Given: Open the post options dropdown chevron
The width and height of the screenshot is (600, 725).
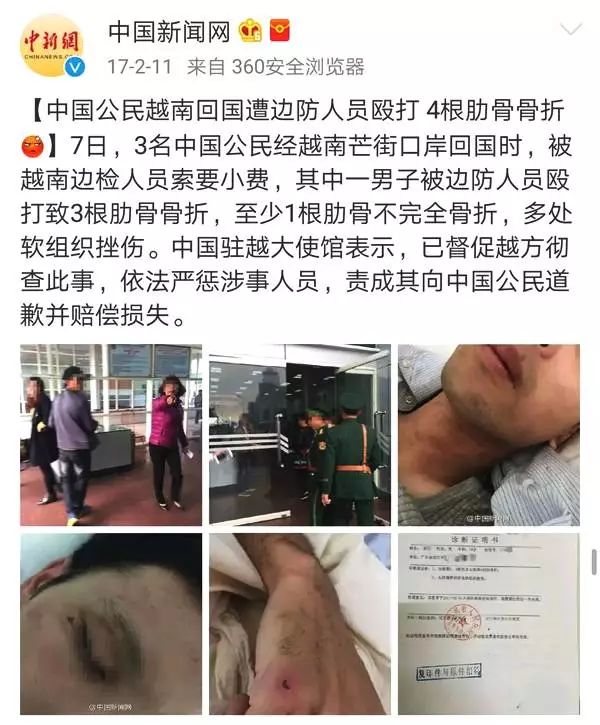Looking at the screenshot, I should [570, 30].
